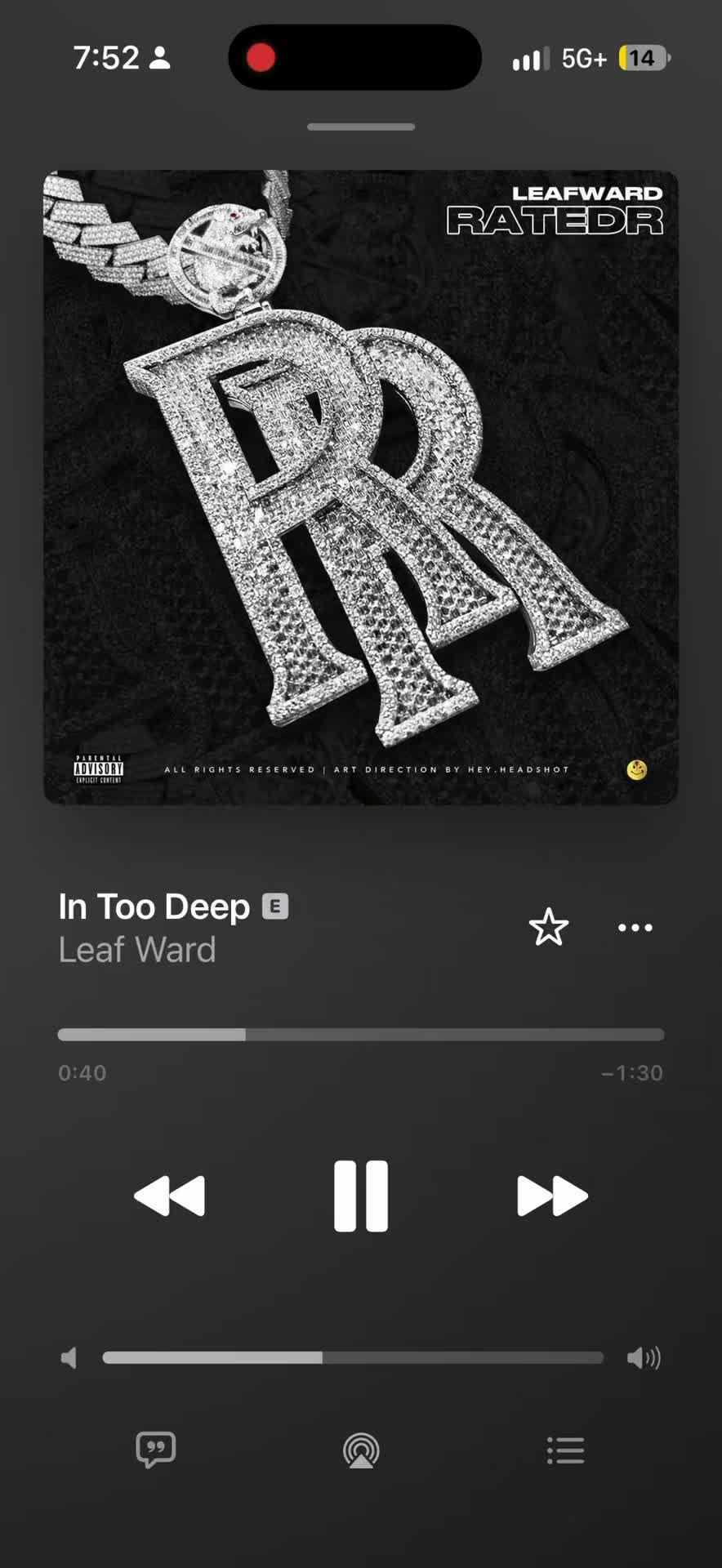
Task: Tap the volume slider to adjust level
Action: pyautogui.click(x=353, y=1358)
